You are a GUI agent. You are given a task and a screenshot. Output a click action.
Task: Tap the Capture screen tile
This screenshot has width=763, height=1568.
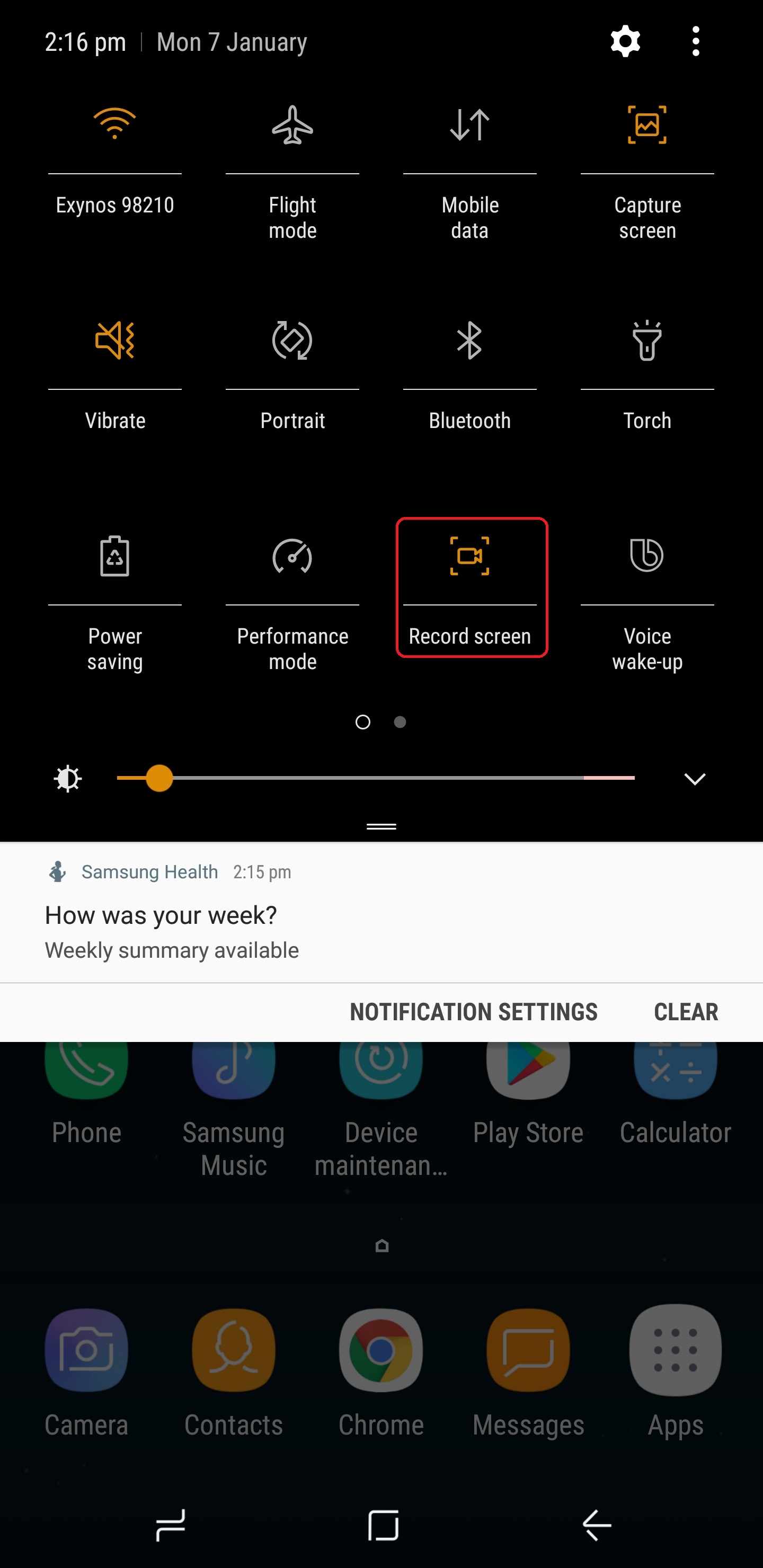pos(646,125)
